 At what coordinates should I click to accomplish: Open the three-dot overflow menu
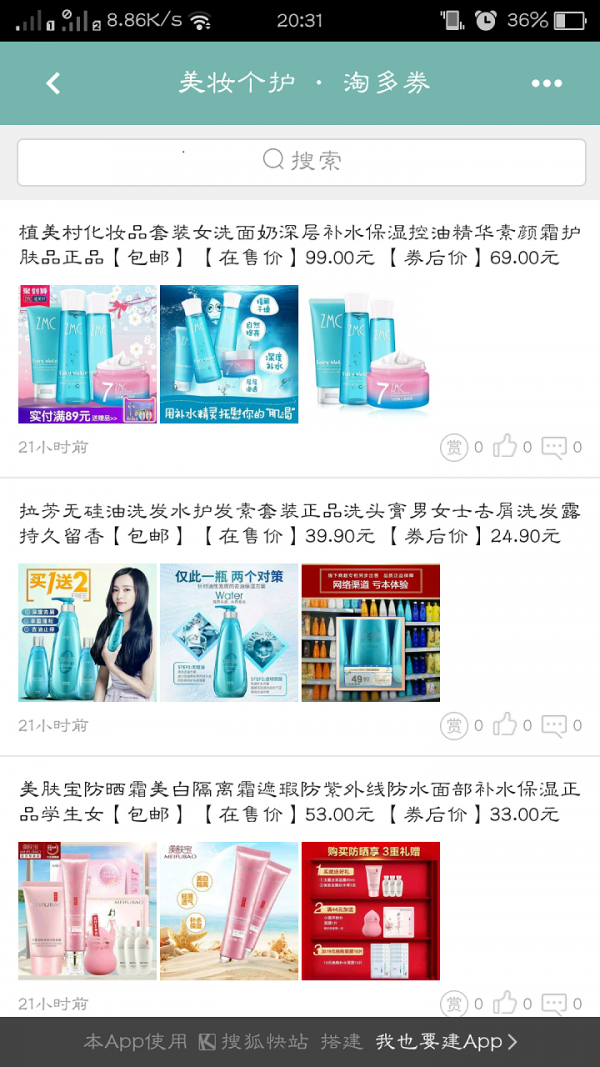tap(546, 83)
